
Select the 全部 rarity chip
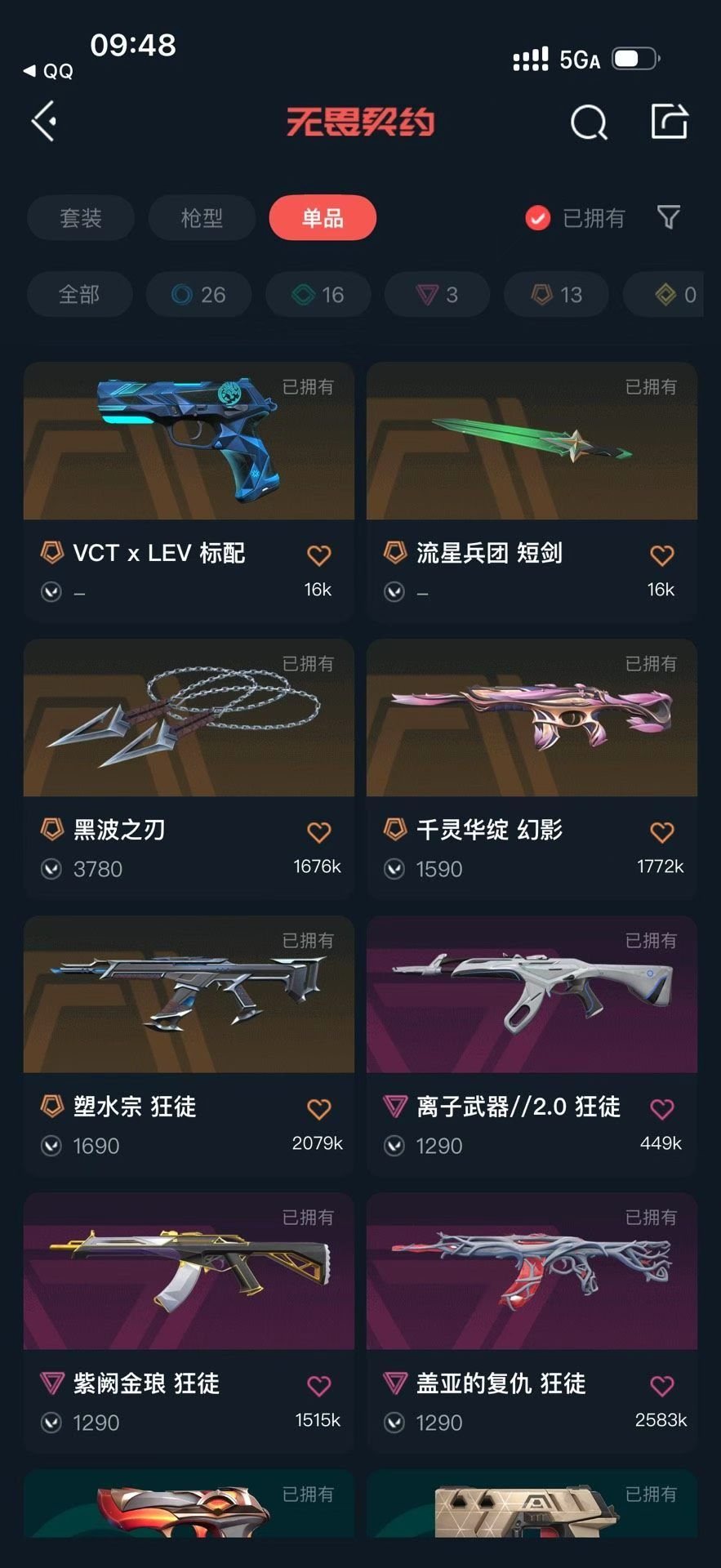click(79, 294)
